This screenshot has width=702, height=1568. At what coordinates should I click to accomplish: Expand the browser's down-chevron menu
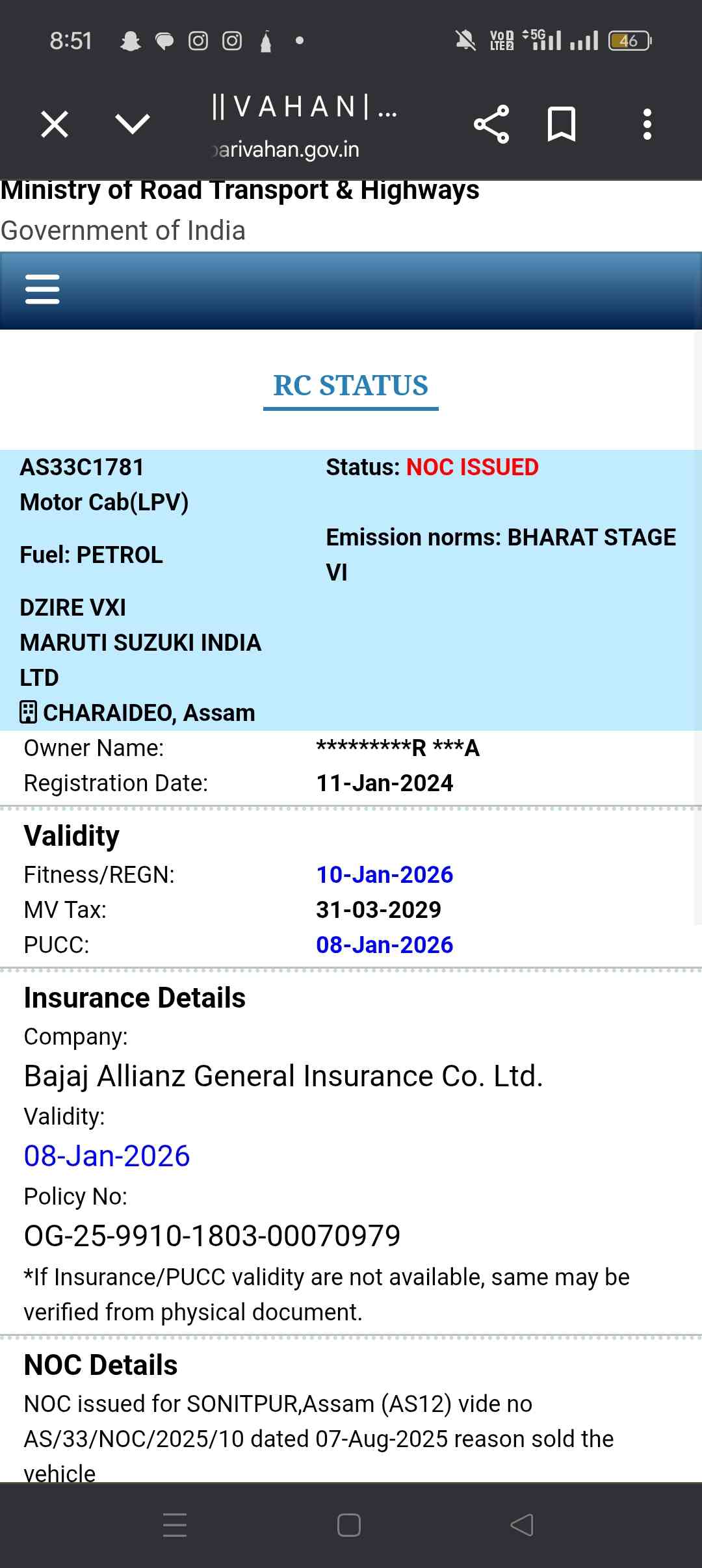click(132, 124)
